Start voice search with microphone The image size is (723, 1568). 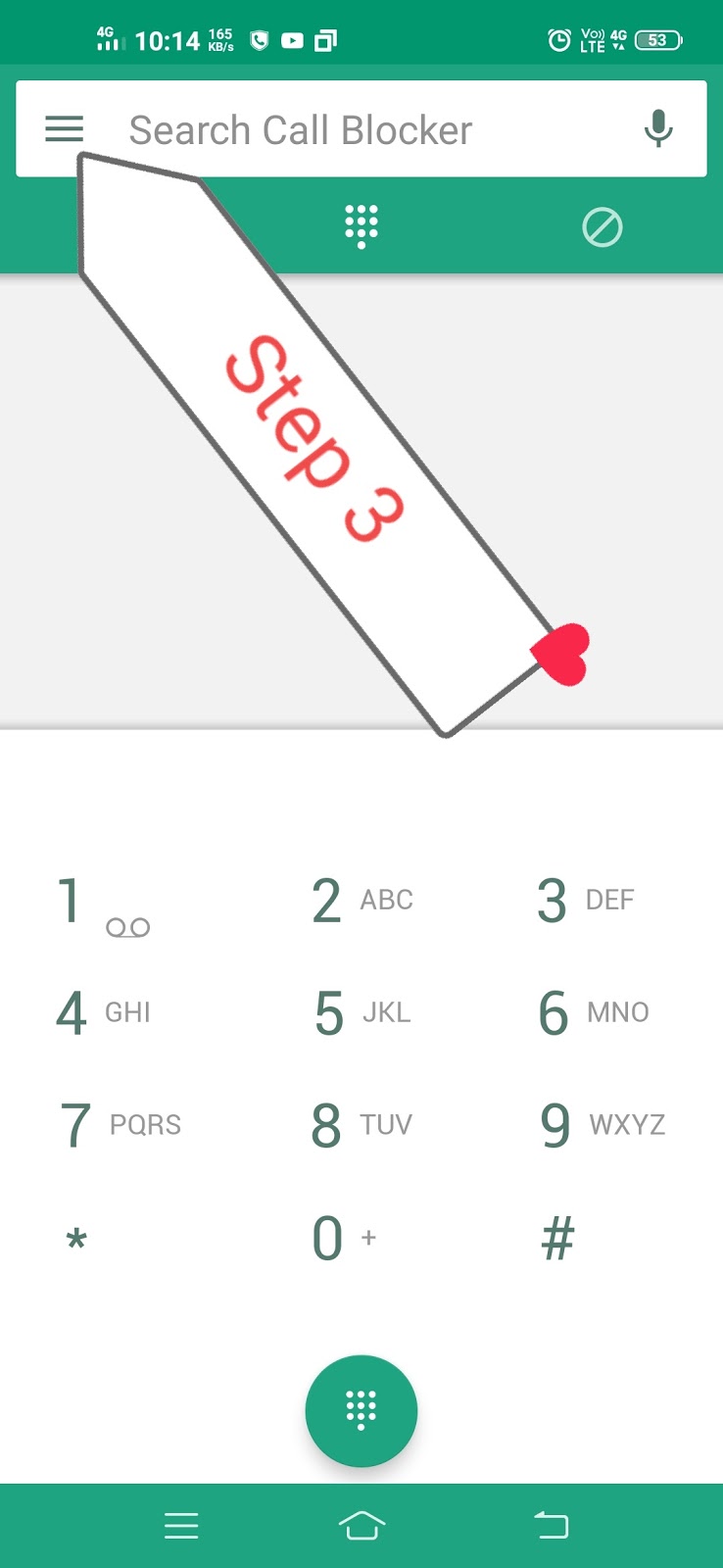[x=658, y=128]
